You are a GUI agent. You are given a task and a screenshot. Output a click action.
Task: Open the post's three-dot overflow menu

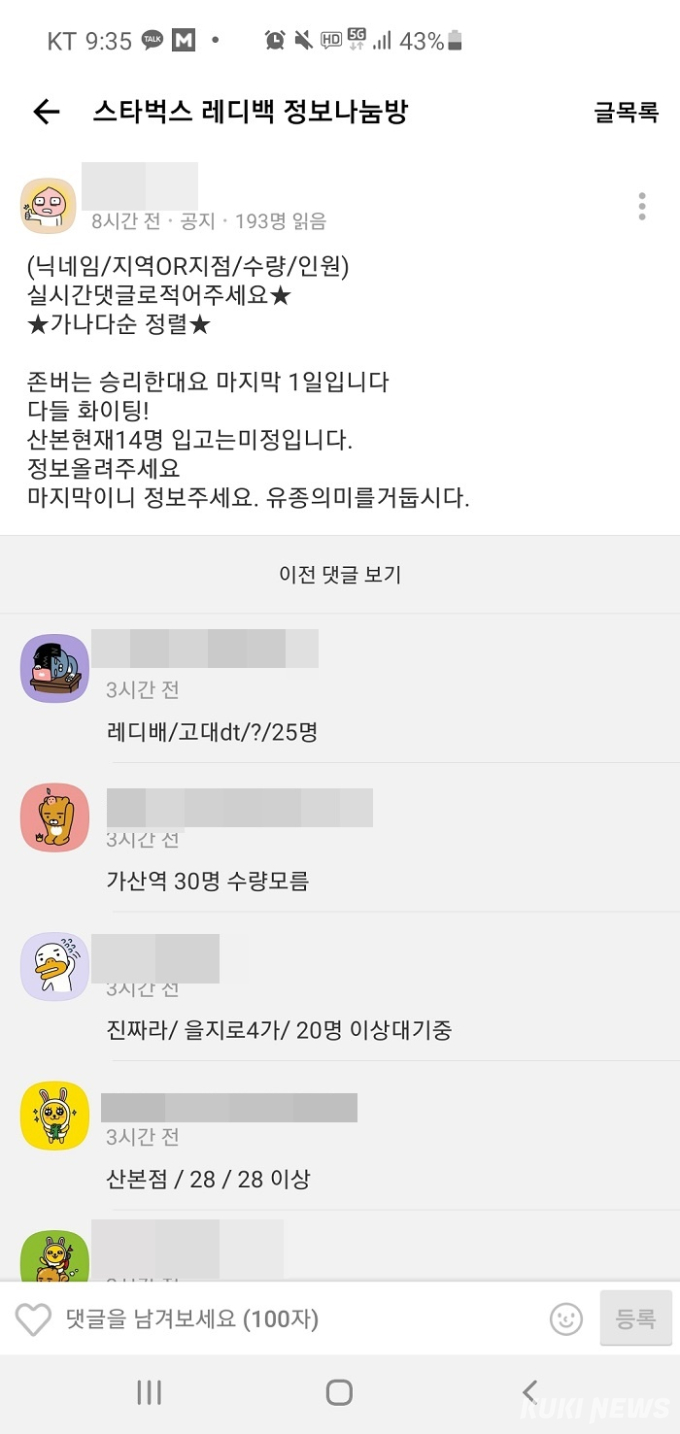click(641, 207)
